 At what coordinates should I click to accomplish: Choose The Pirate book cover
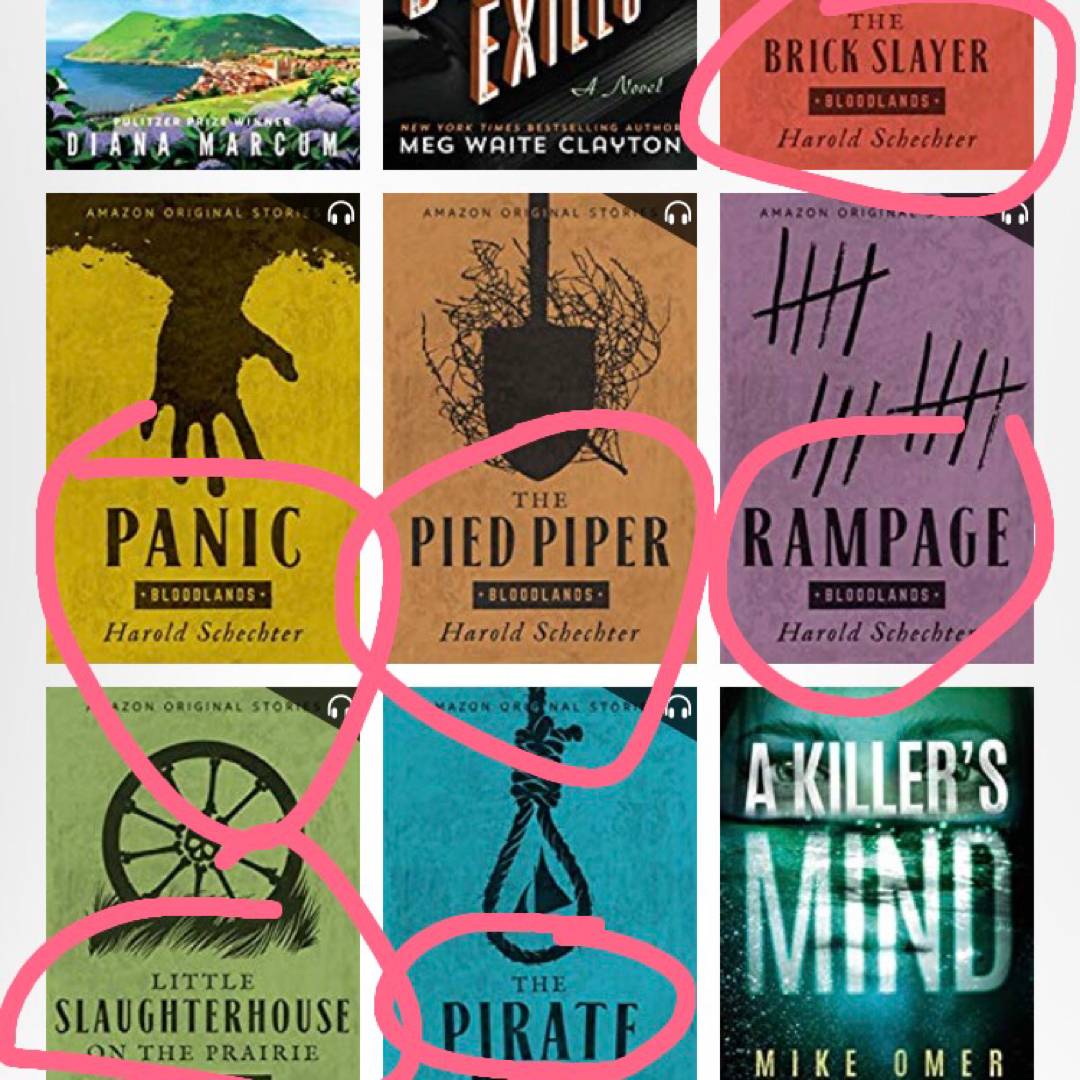pyautogui.click(x=540, y=880)
